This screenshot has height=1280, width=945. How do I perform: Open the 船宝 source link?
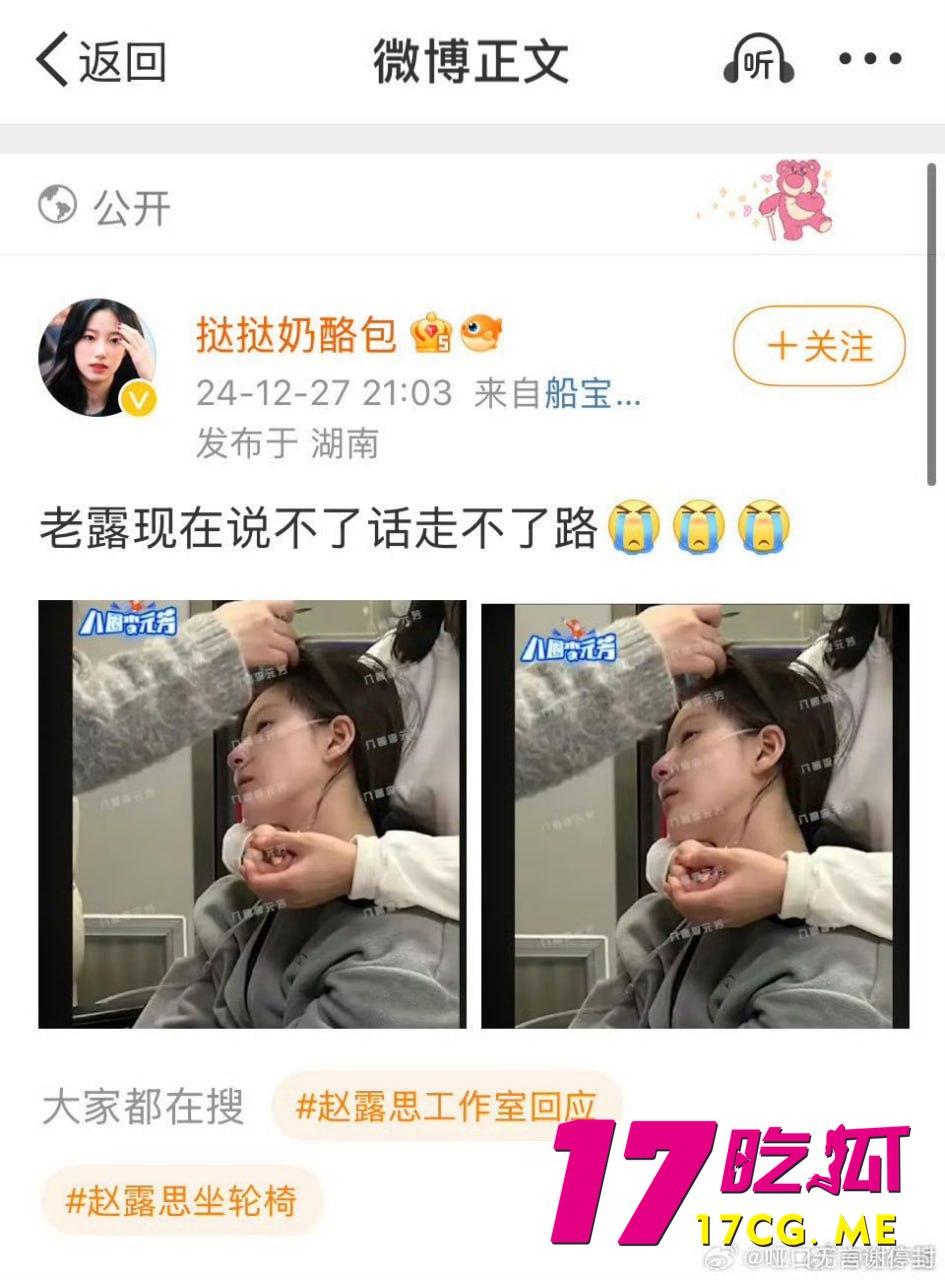(x=591, y=394)
